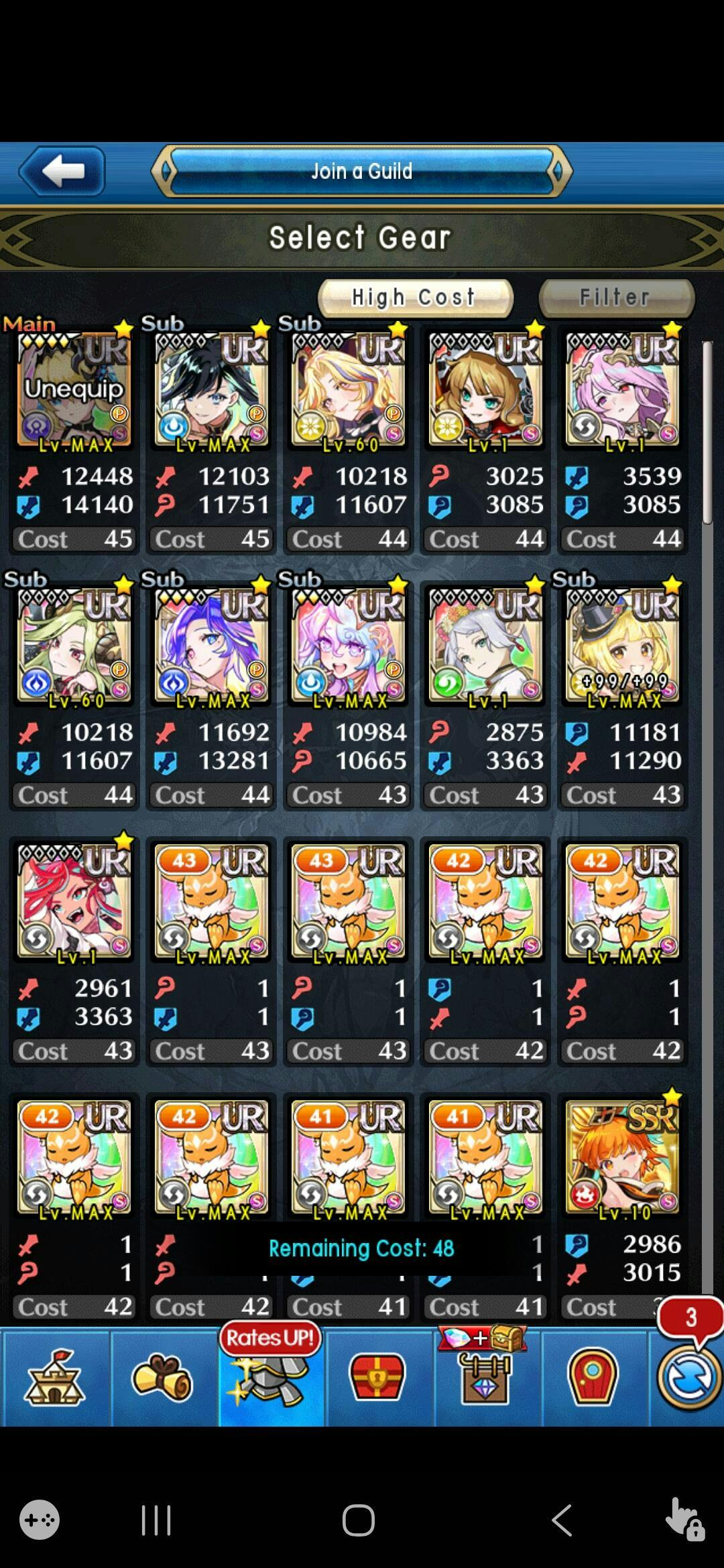The height and width of the screenshot is (1568, 724).
Task: Go back using the arrow button
Action: tap(62, 171)
